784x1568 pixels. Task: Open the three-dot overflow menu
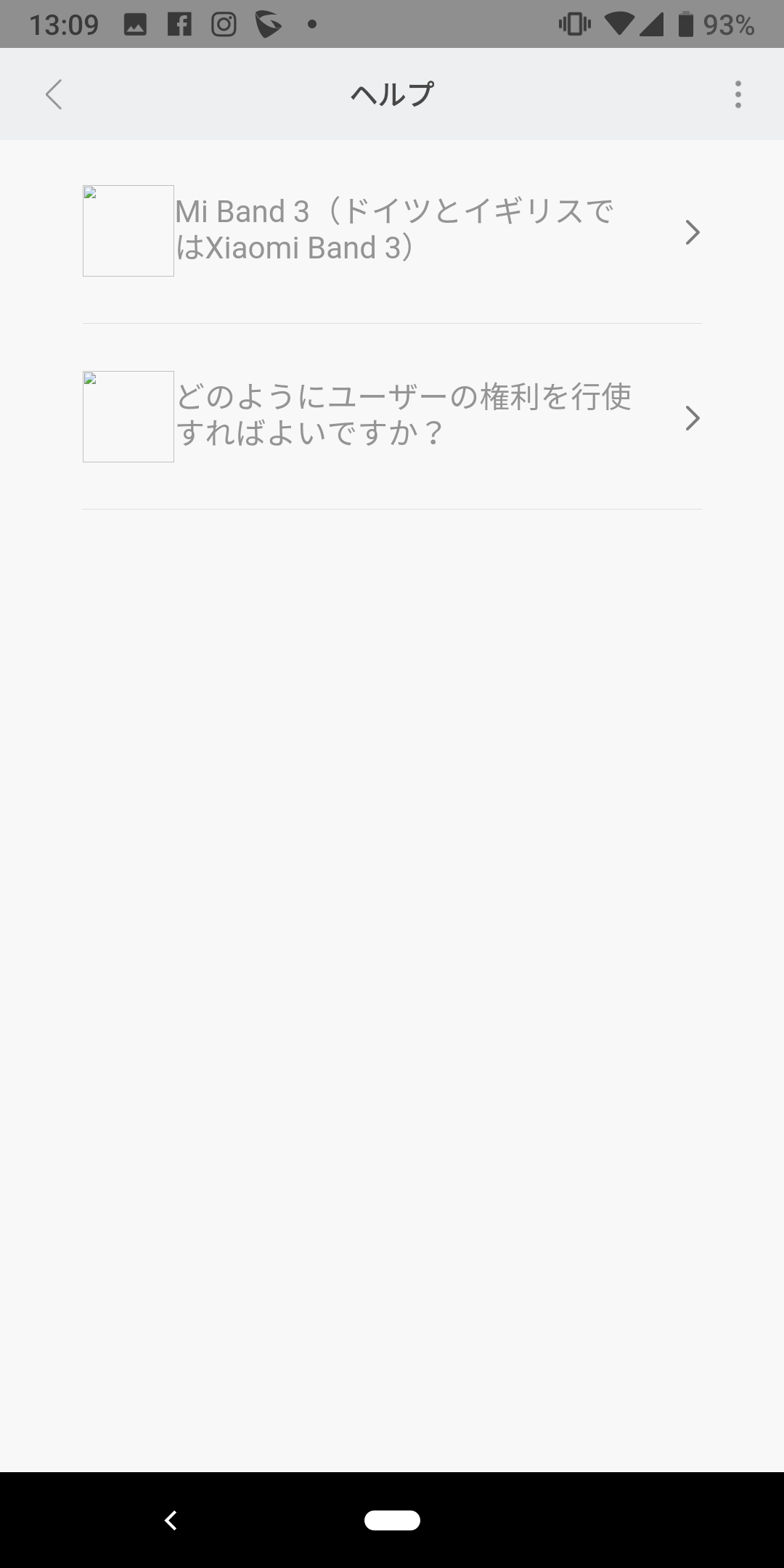click(738, 94)
